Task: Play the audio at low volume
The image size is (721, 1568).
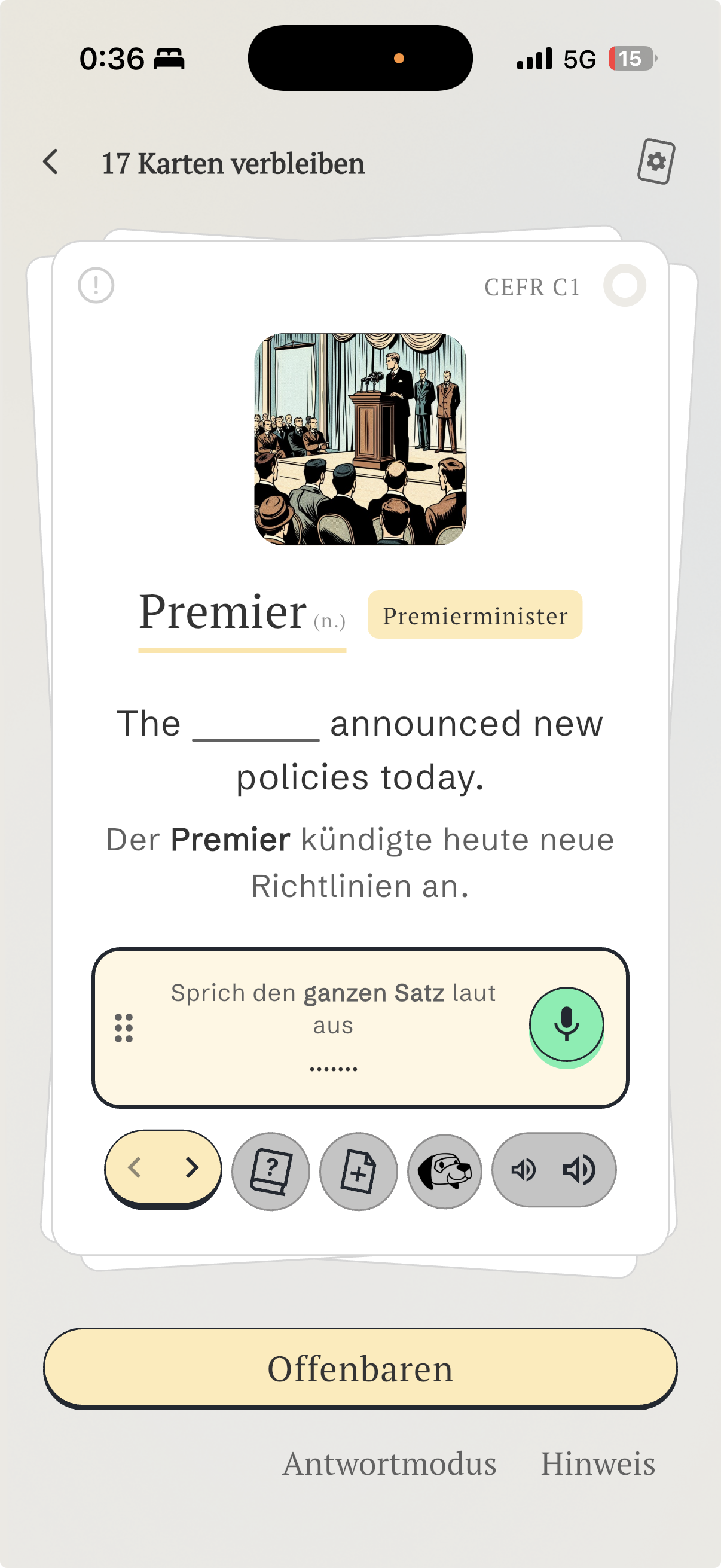Action: tap(524, 1169)
